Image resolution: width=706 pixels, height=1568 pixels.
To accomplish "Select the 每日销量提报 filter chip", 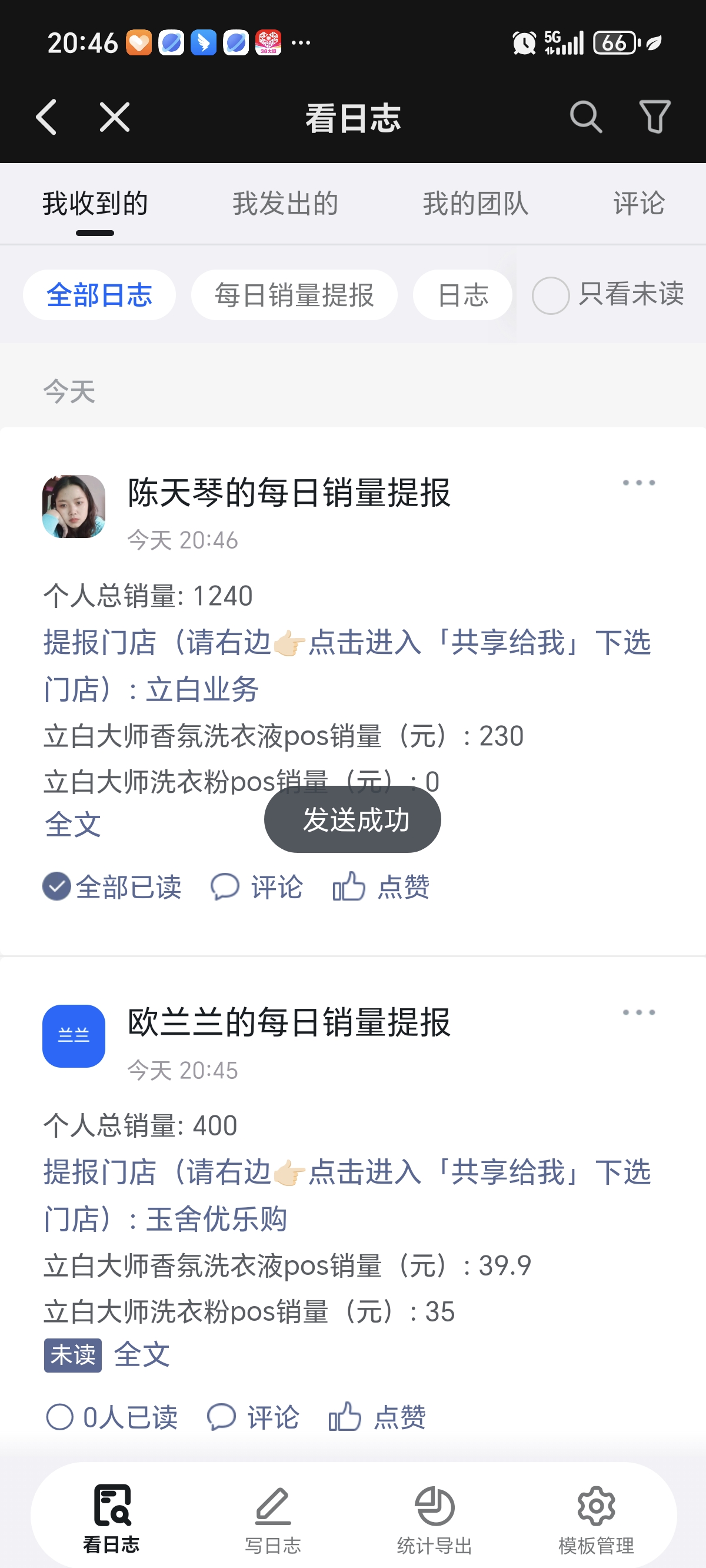I will point(294,295).
